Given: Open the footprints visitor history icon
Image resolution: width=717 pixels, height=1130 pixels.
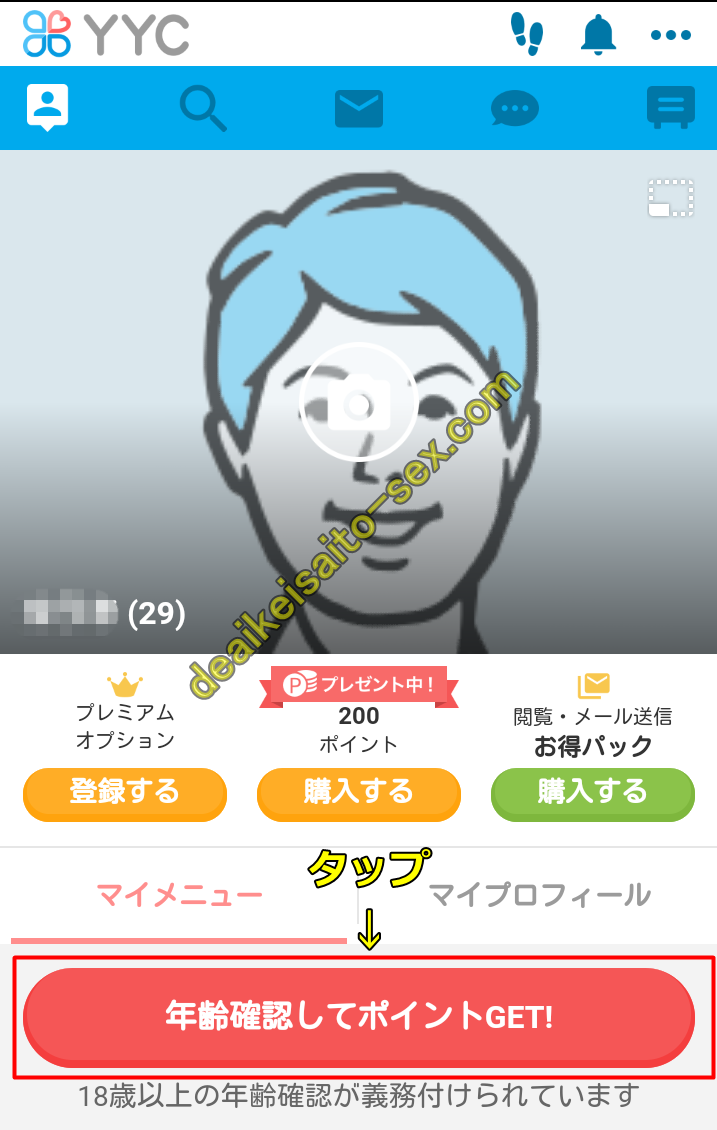Looking at the screenshot, I should (527, 34).
